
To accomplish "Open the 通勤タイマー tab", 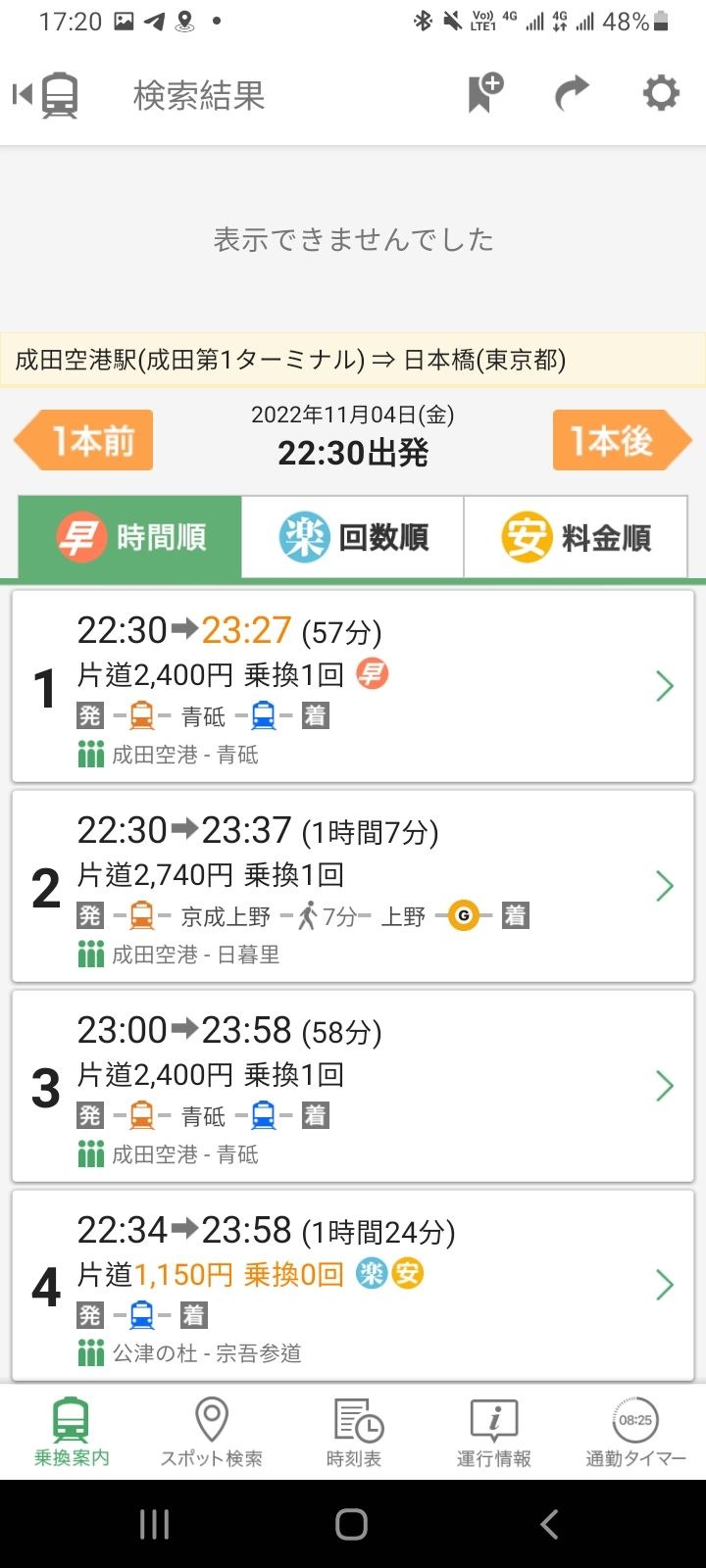I will click(x=635, y=1432).
